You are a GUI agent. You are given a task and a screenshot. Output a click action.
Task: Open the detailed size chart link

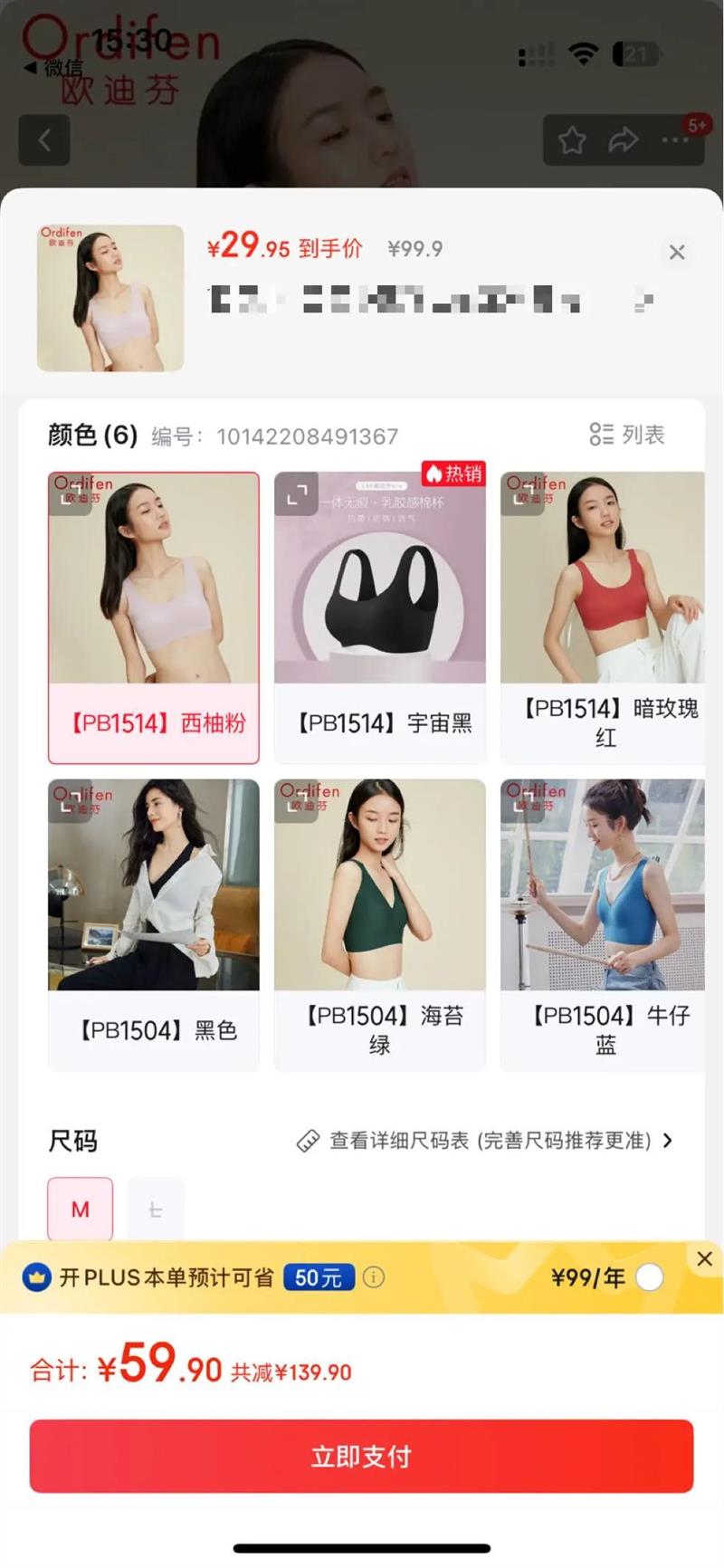point(485,1141)
